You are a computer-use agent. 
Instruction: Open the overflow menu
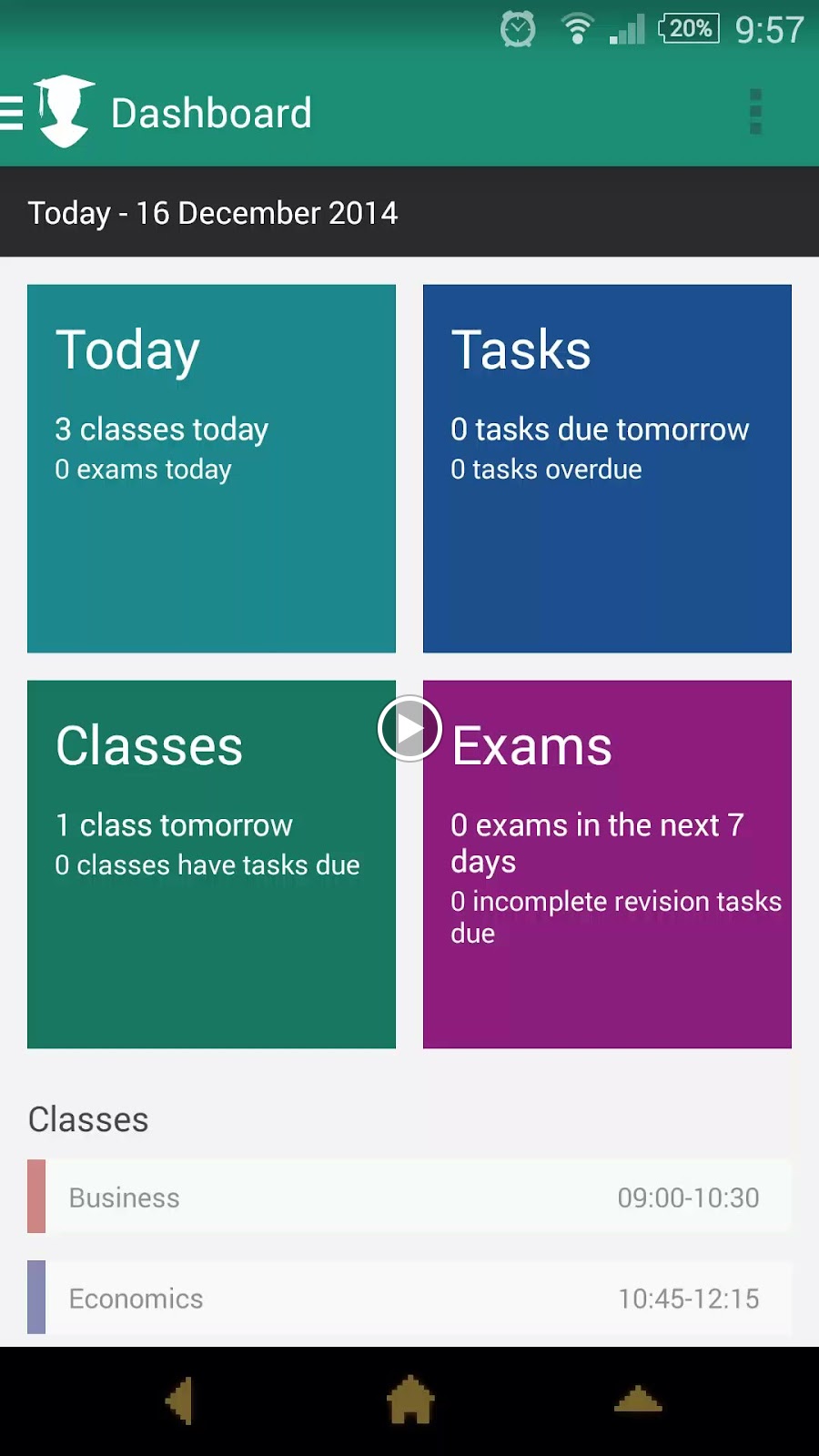pos(754,112)
